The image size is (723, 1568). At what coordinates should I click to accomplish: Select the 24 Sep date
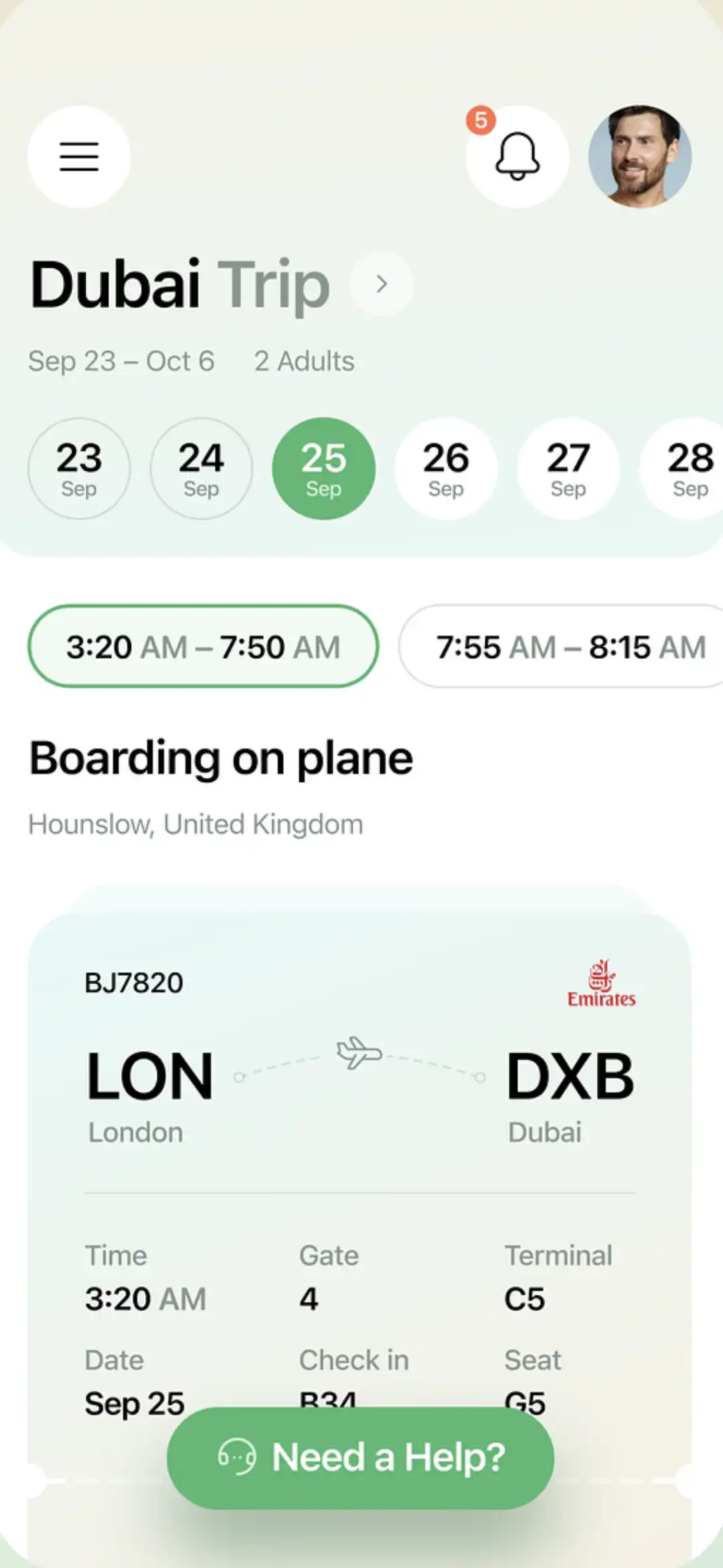click(x=202, y=469)
